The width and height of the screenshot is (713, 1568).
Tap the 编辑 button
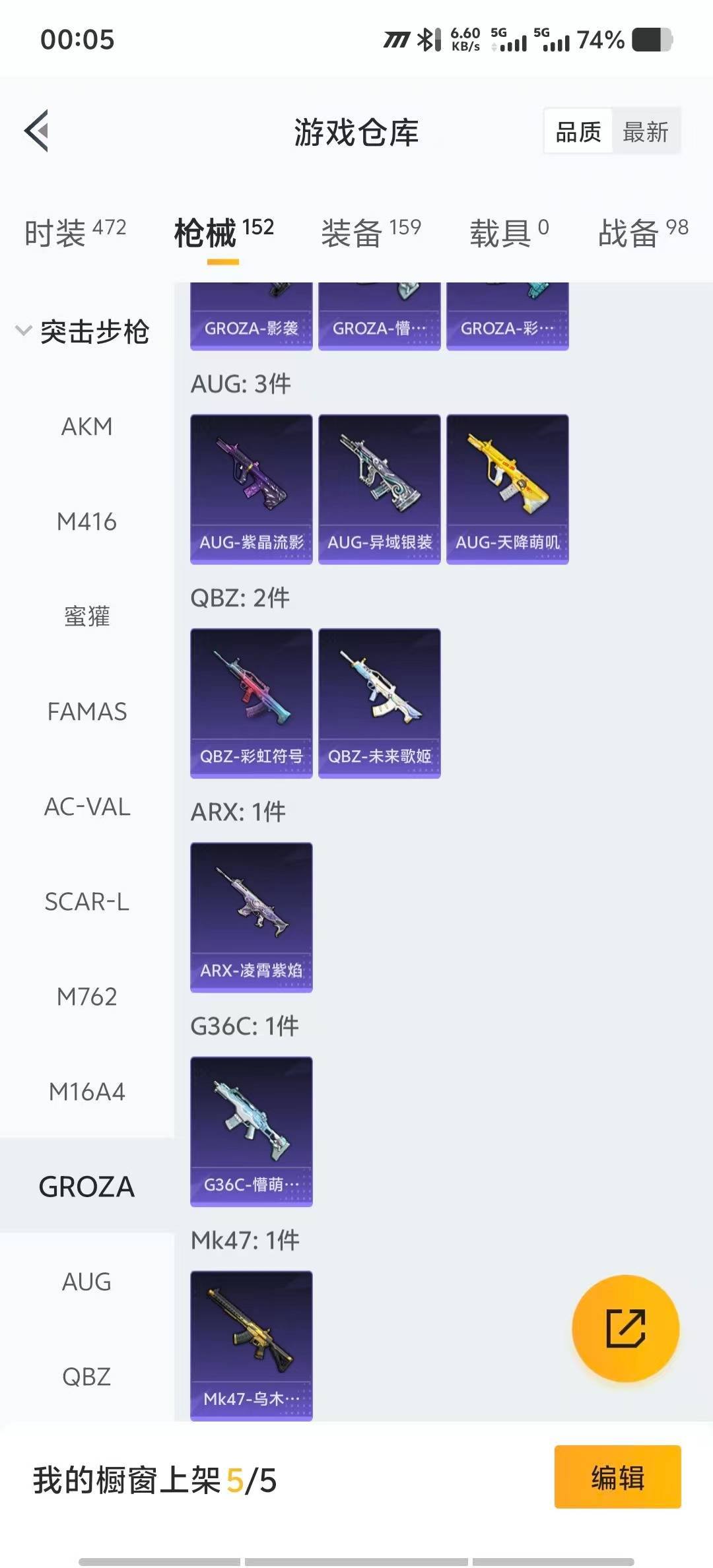pos(617,1477)
